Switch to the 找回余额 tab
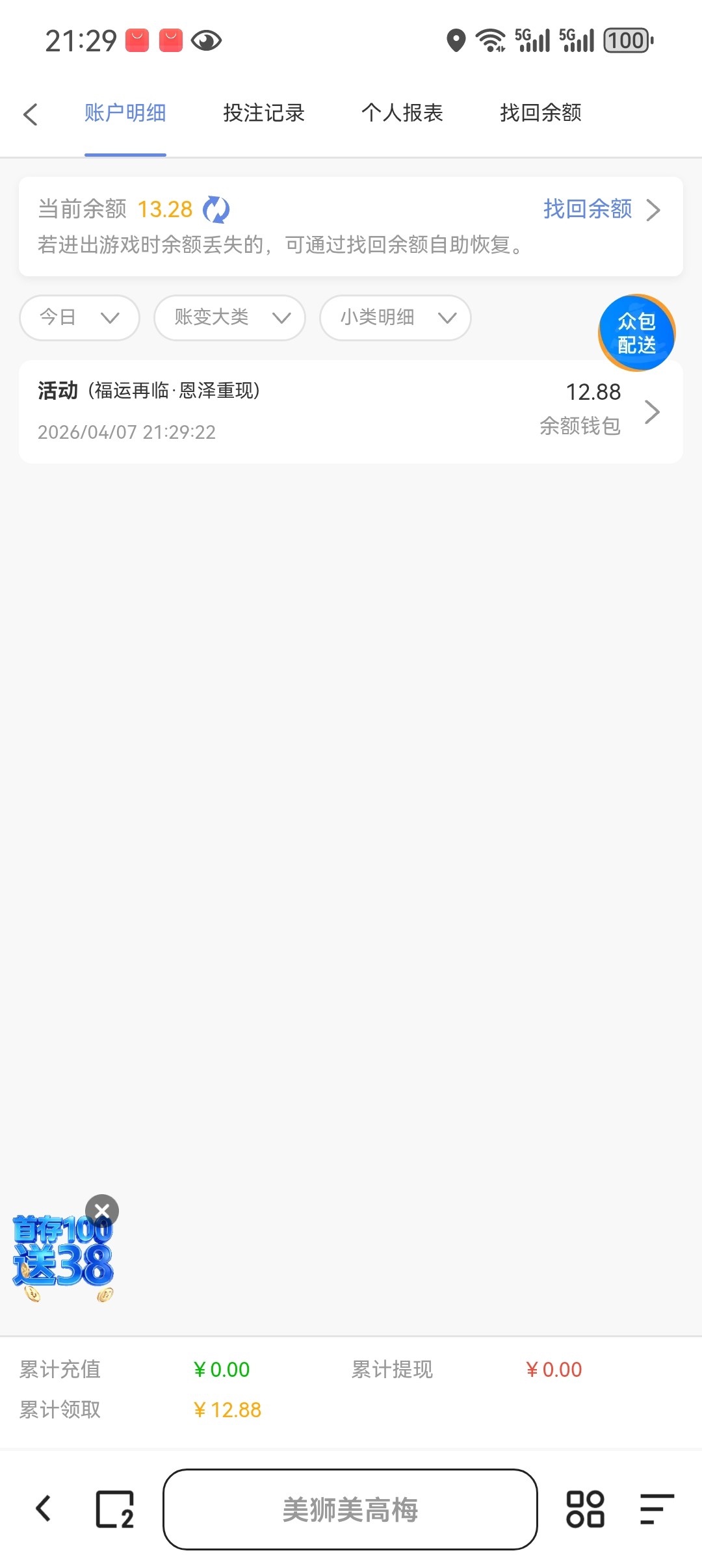702x1568 pixels. pyautogui.click(x=540, y=113)
